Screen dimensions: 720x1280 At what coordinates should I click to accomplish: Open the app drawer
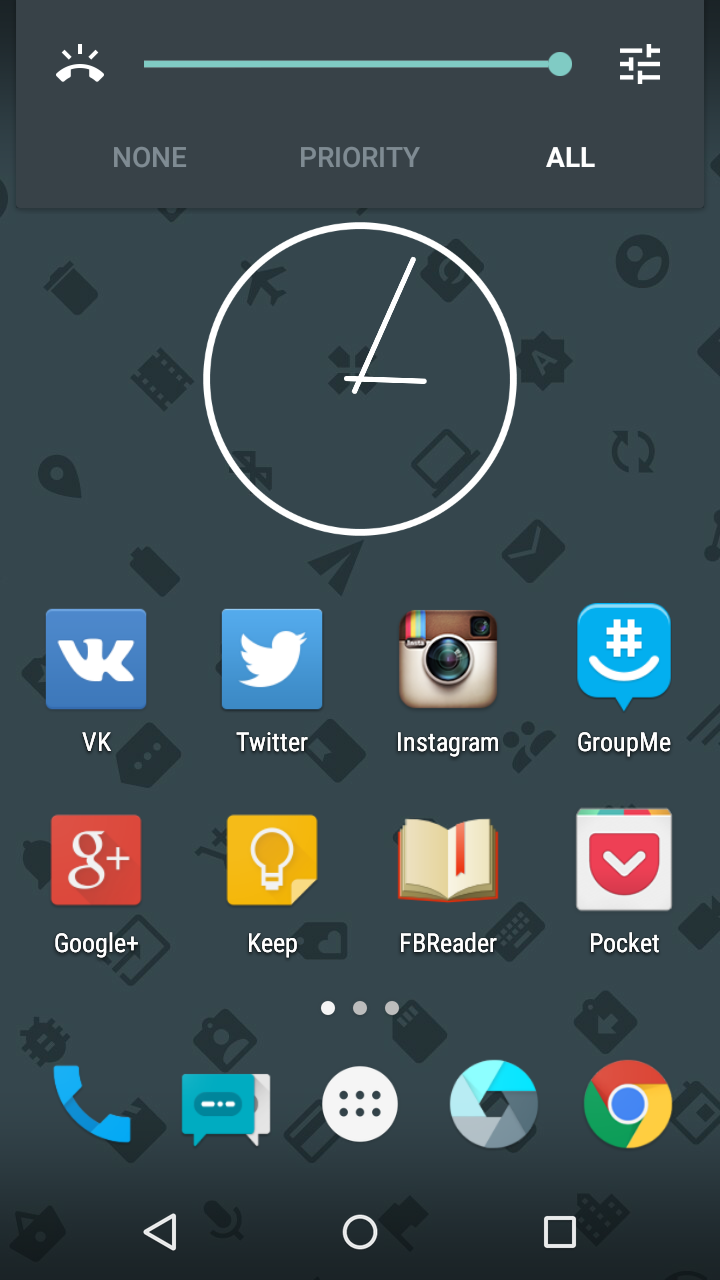coord(360,1104)
